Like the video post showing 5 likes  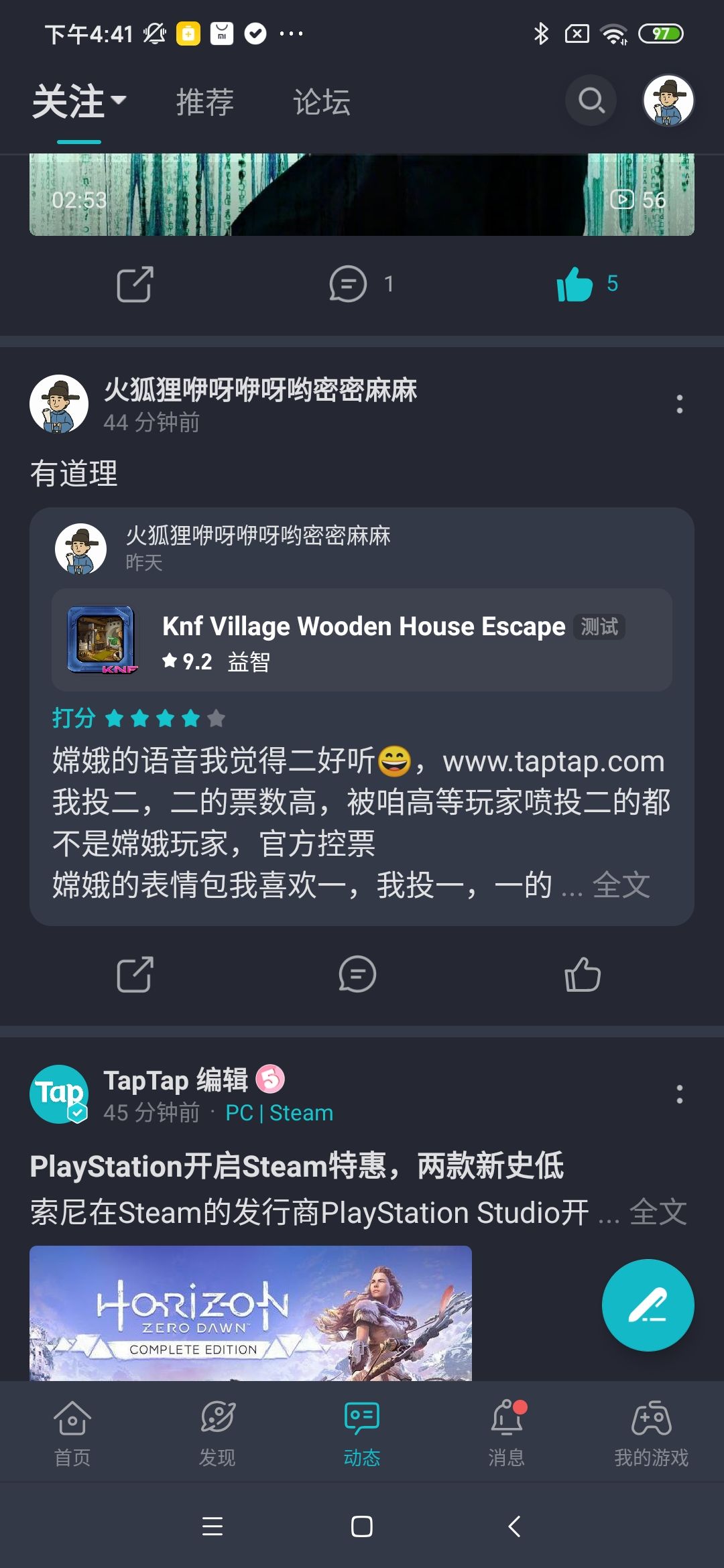tap(575, 284)
